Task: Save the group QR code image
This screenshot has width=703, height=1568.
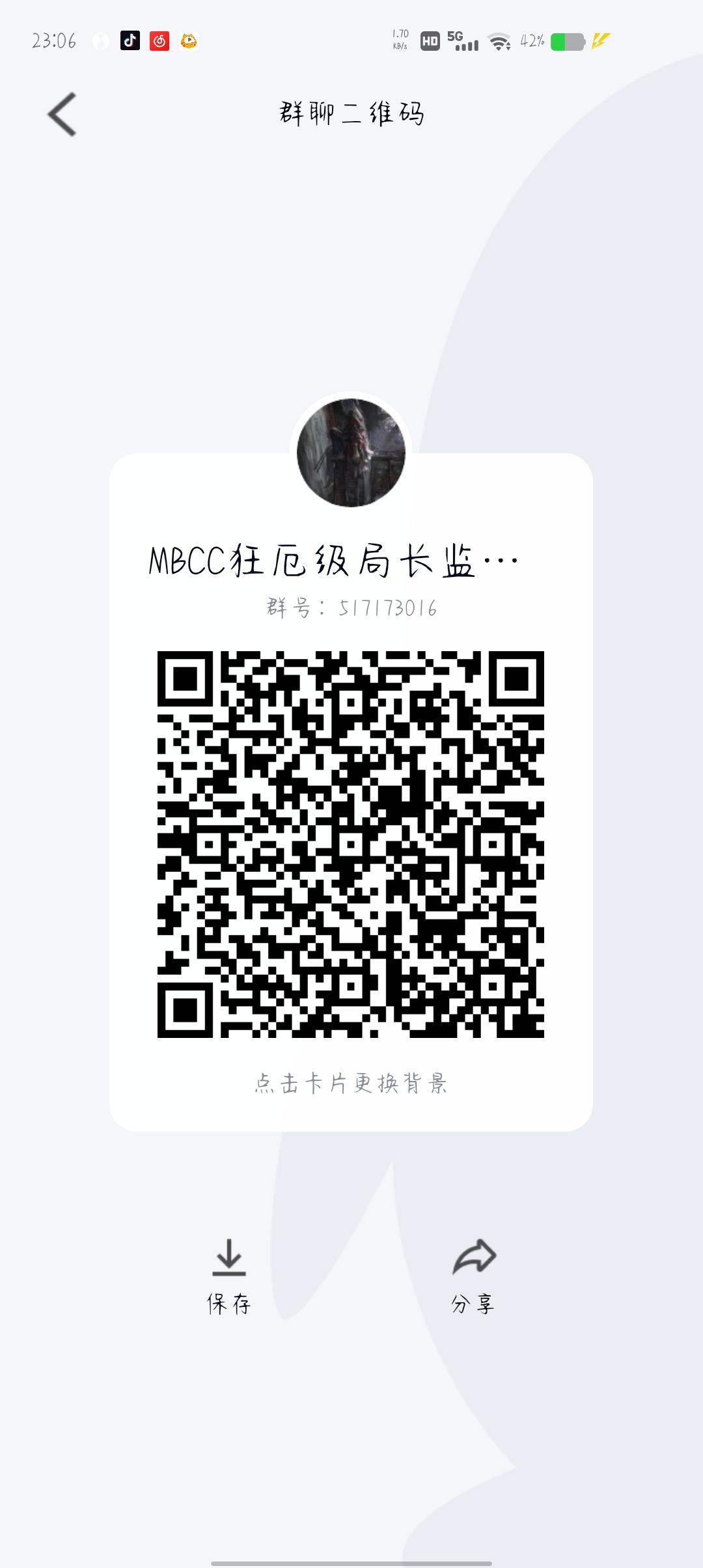Action: 229,1278
